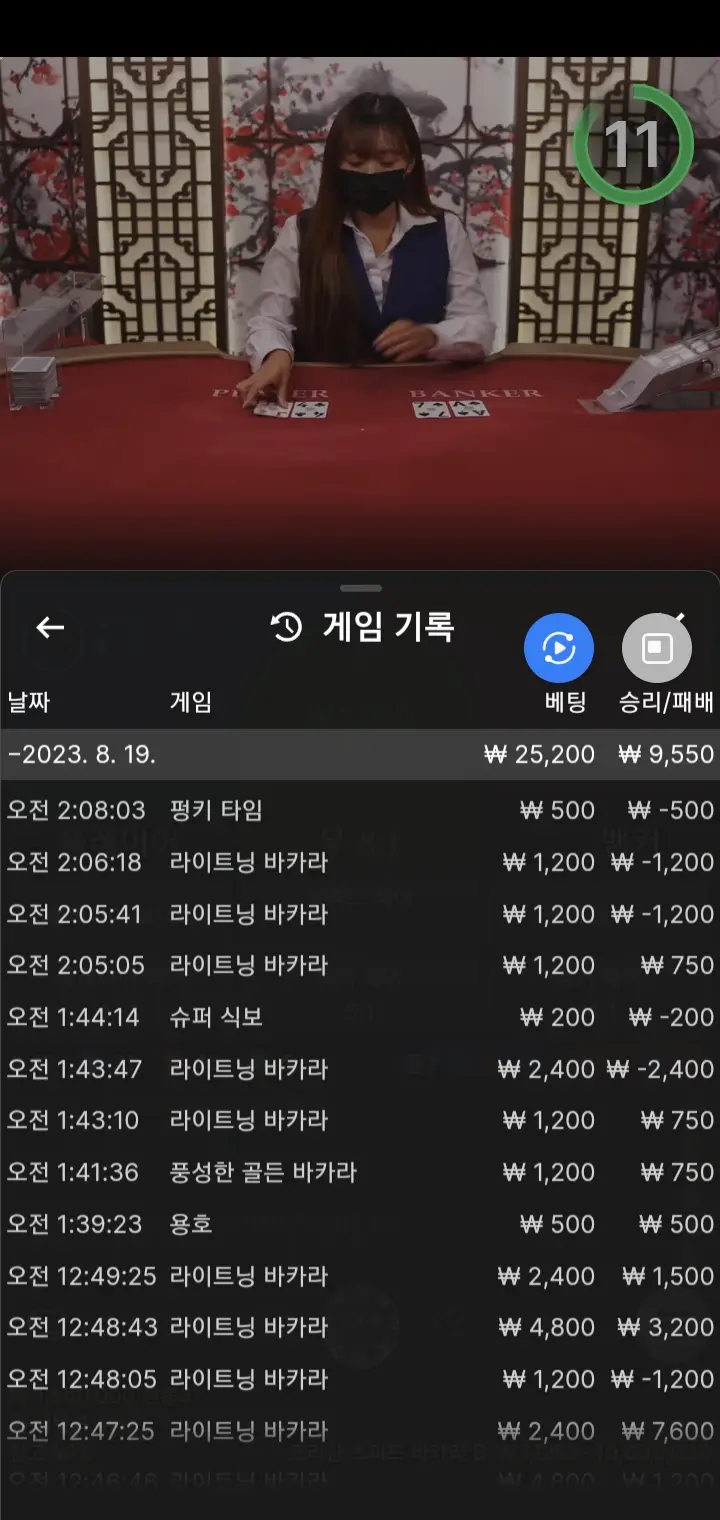Tap the blue replay recording button
The width and height of the screenshot is (720, 1520).
pyautogui.click(x=559, y=648)
